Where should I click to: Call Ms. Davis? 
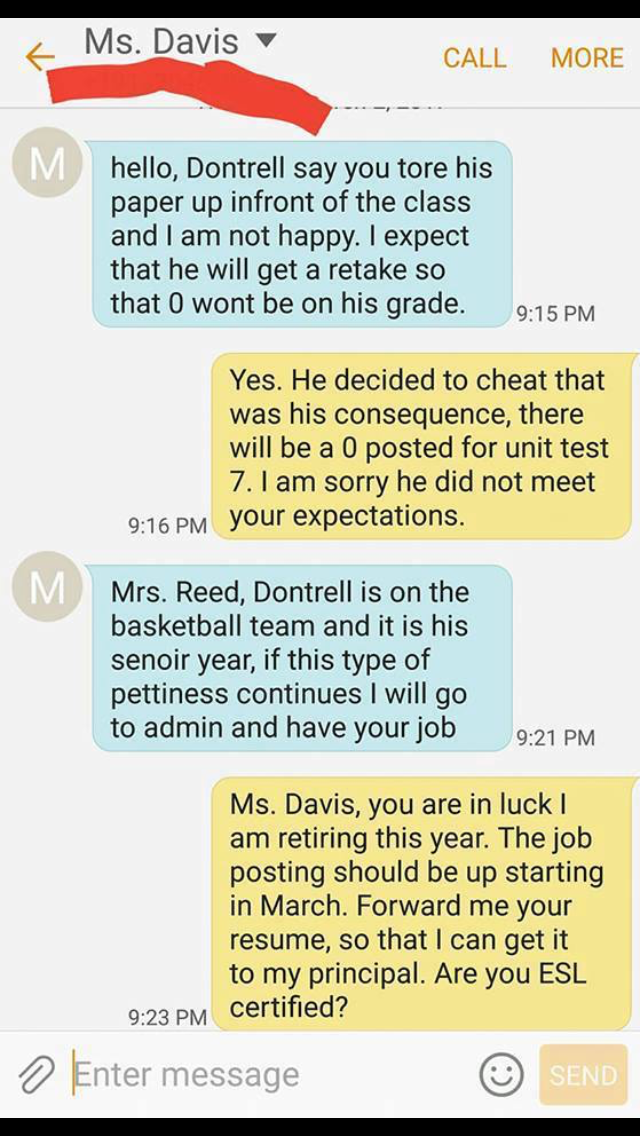click(x=474, y=58)
